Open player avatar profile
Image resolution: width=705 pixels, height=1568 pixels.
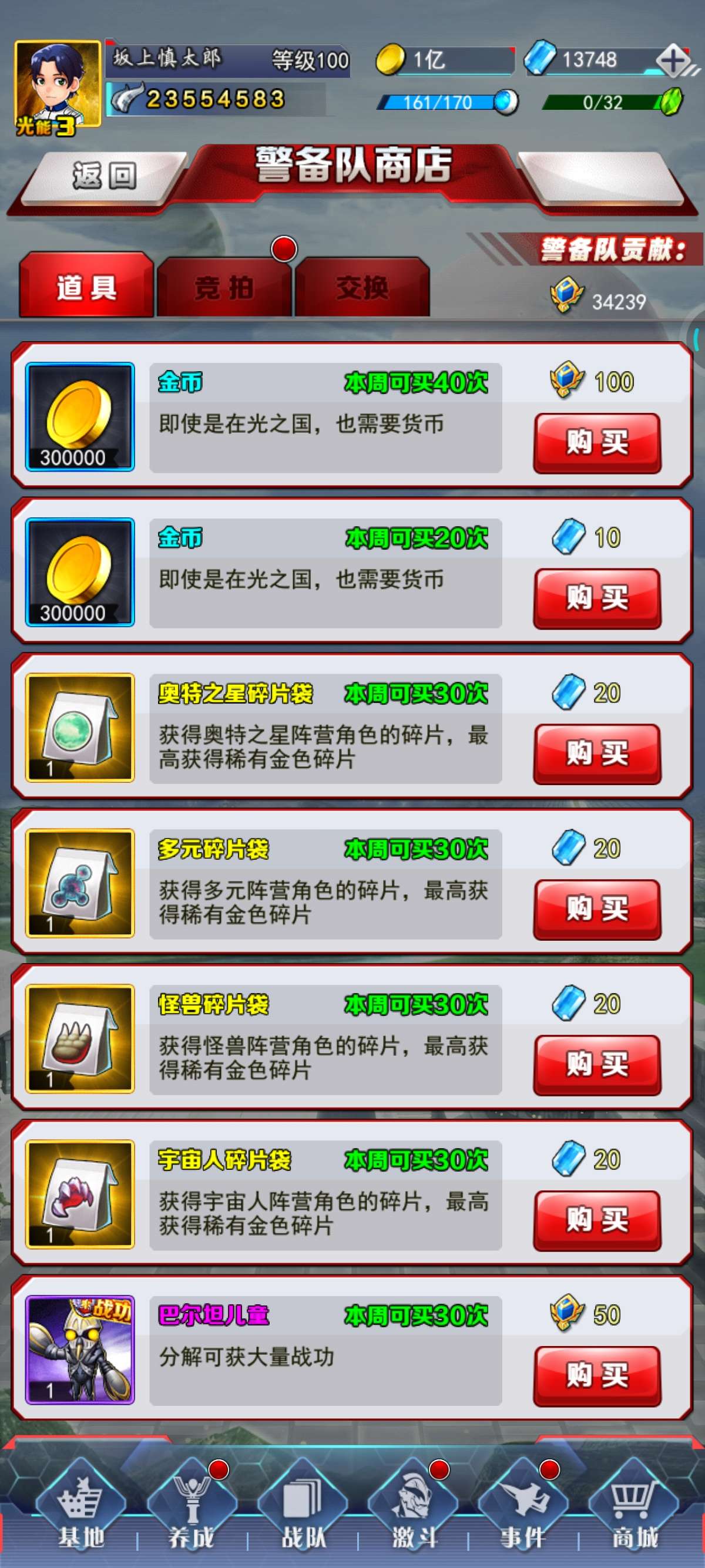tap(58, 85)
